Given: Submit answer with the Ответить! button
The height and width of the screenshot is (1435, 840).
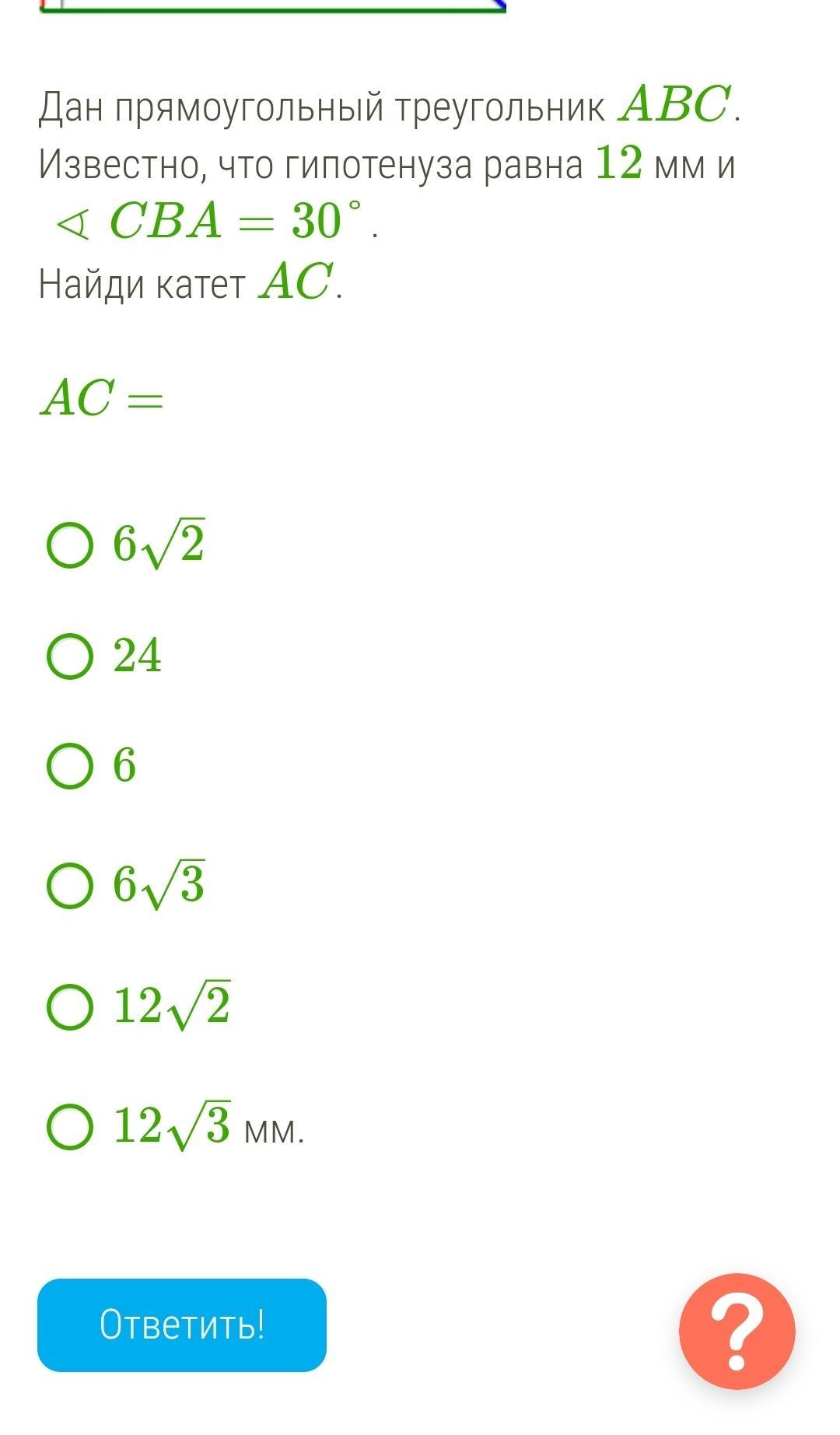Looking at the screenshot, I should point(182,1325).
